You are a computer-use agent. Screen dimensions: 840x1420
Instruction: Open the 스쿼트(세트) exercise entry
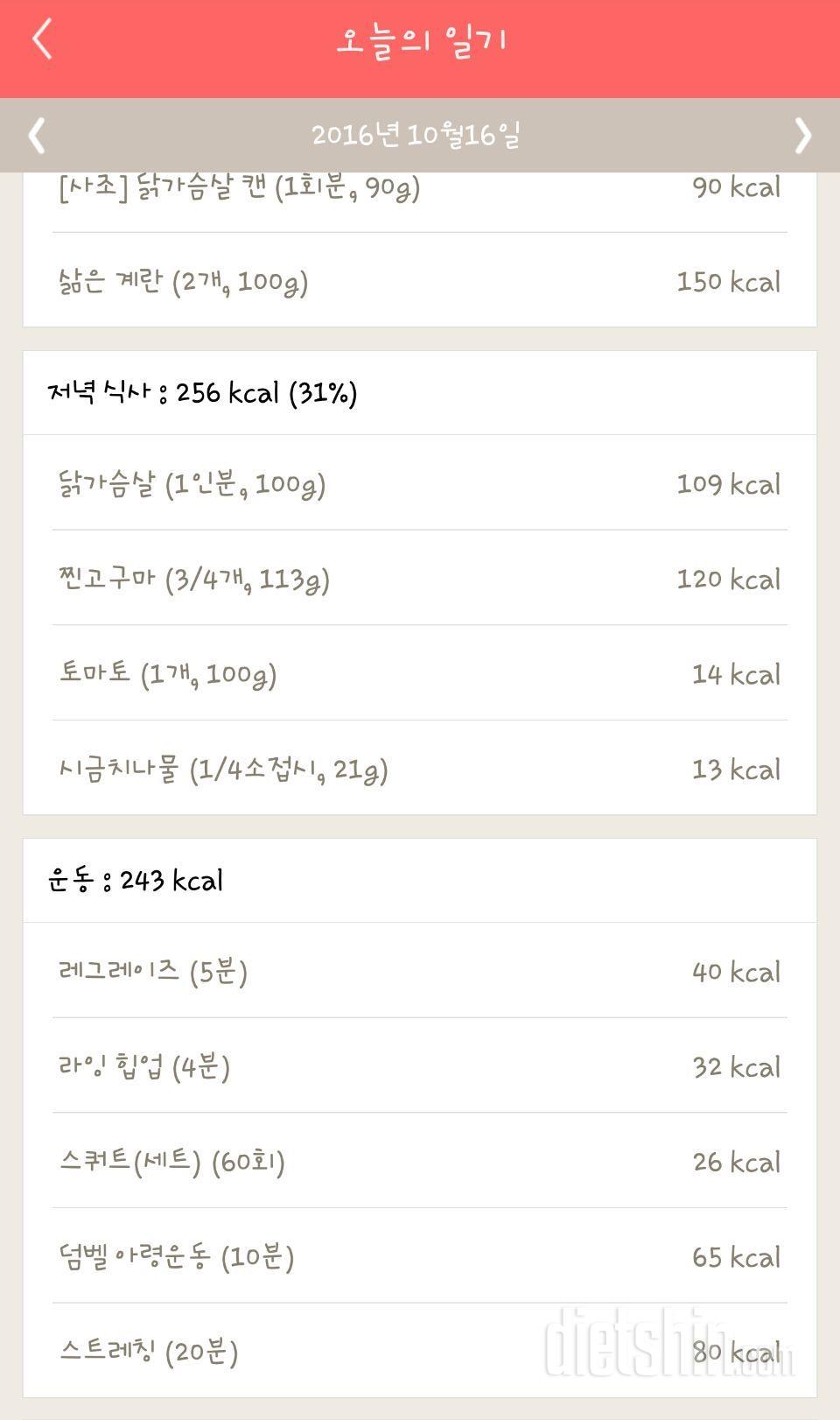pos(420,1162)
